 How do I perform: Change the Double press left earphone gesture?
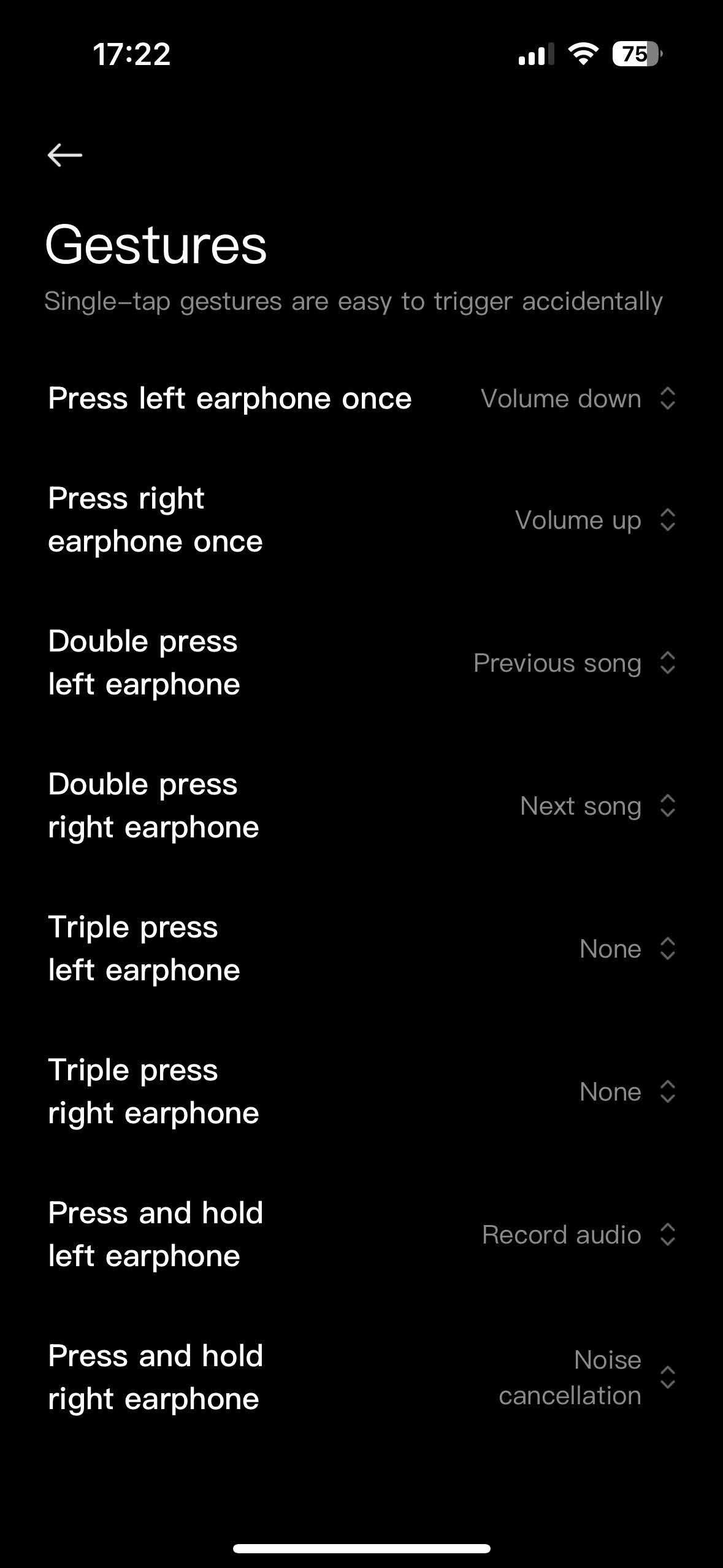point(362,663)
